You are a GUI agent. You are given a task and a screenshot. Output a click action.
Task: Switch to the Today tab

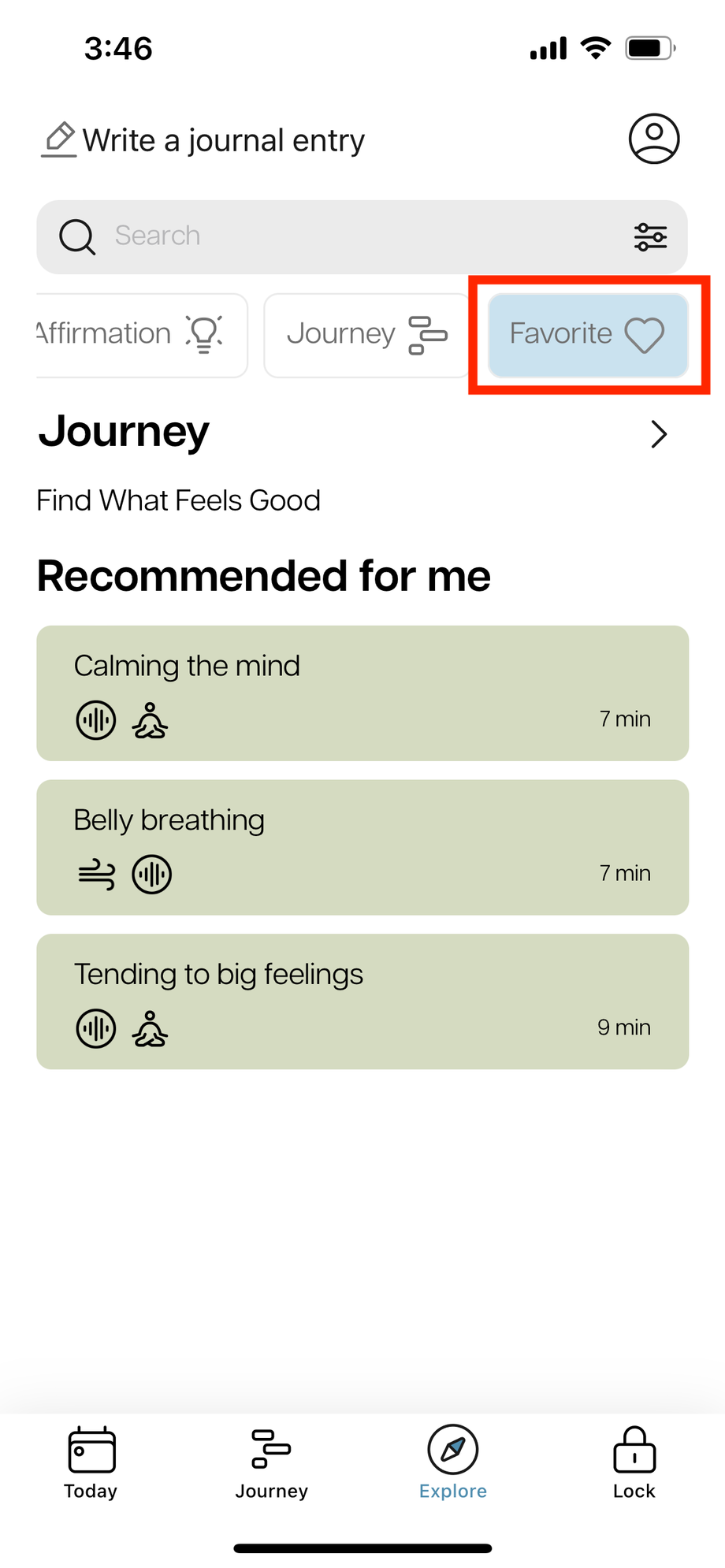tap(91, 1463)
